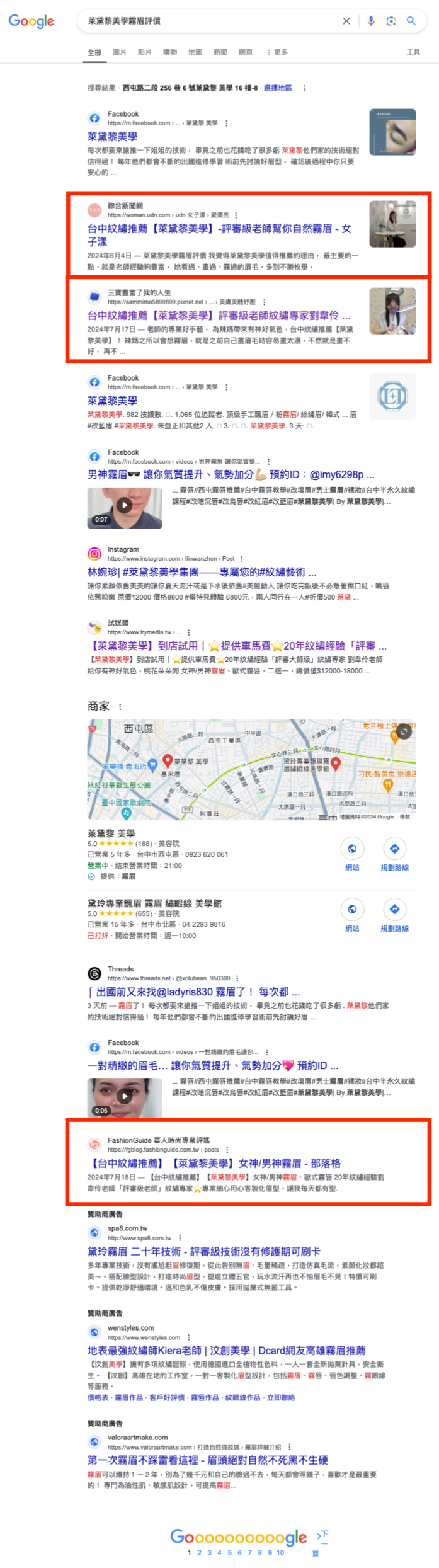Screen dimensions: 439x1568
Task: Open the 工具 search tools
Action: click(x=413, y=52)
